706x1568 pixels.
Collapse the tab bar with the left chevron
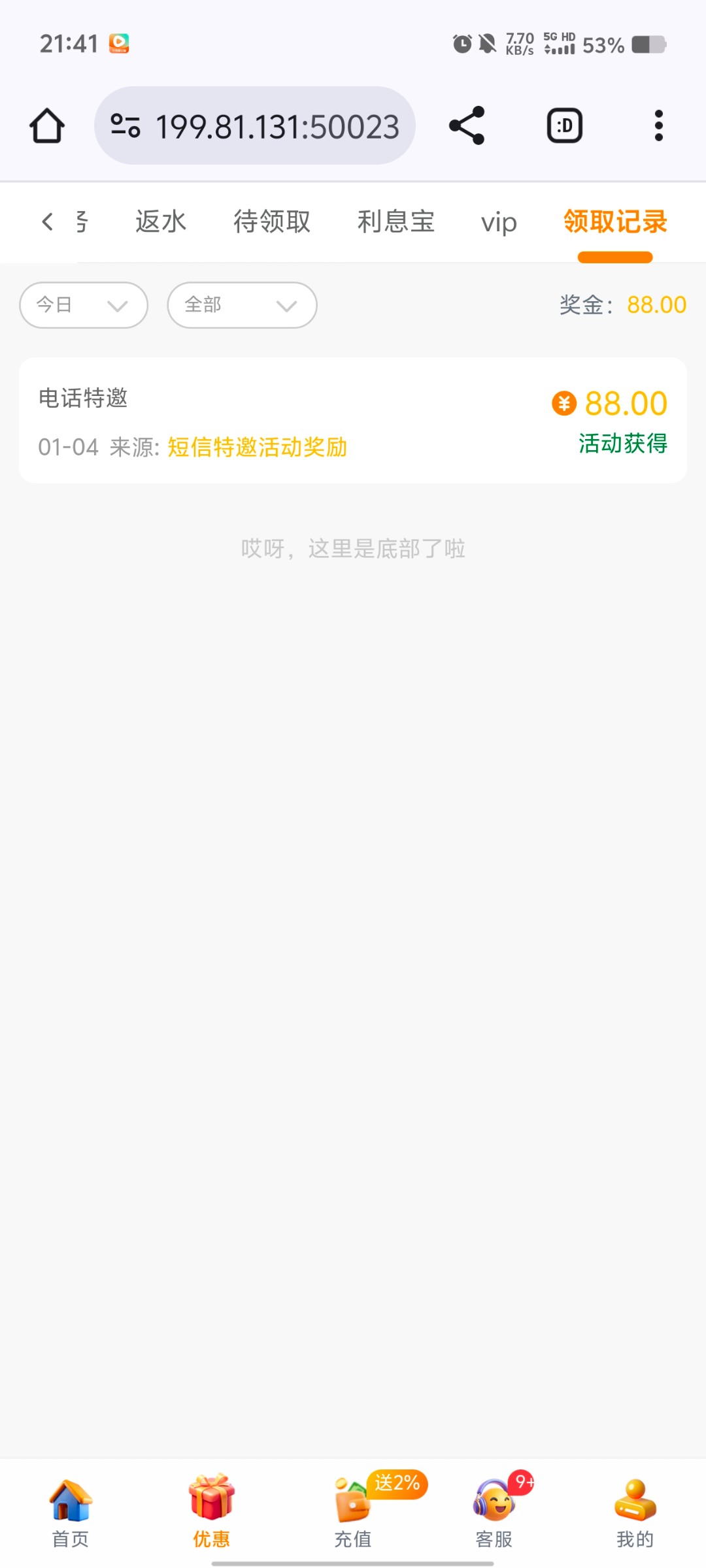click(x=47, y=221)
